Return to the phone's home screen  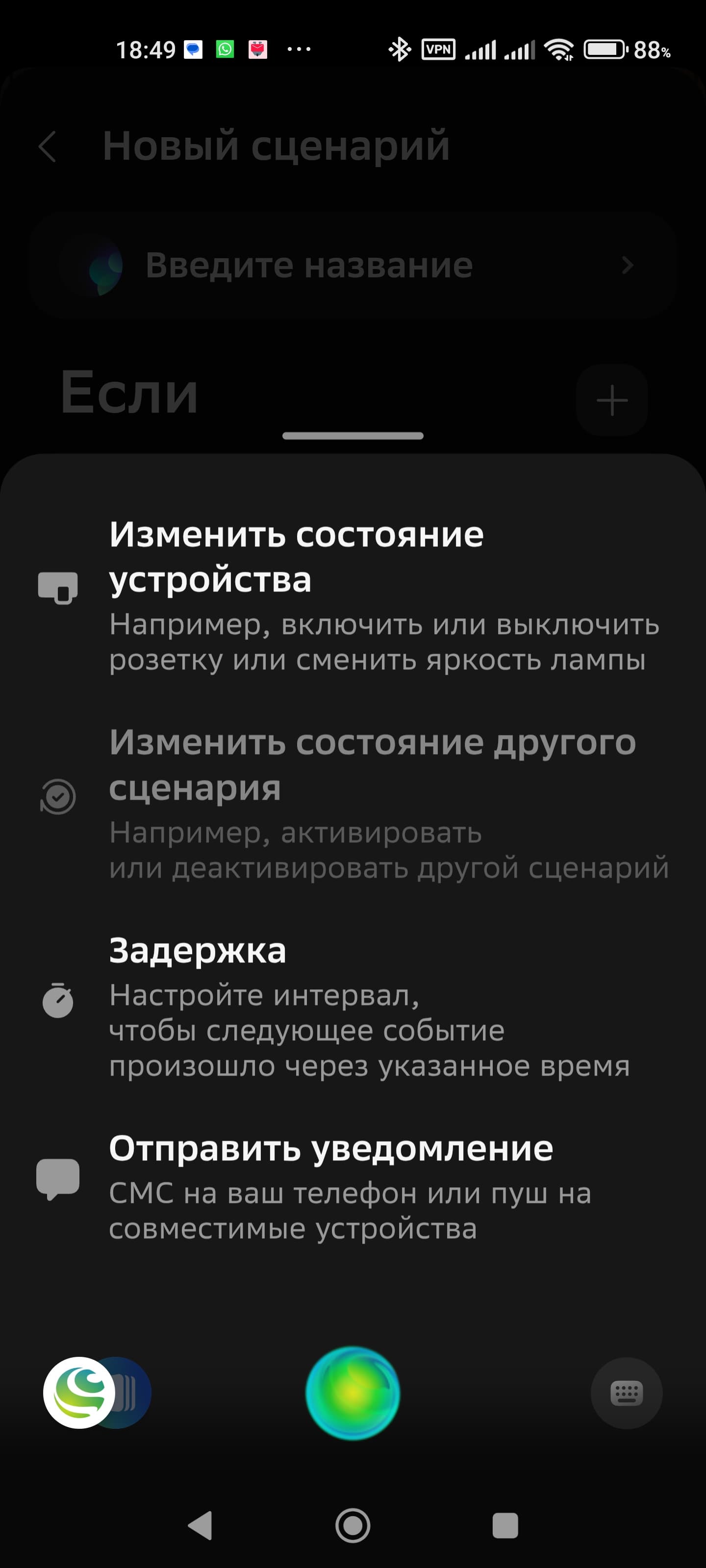(x=353, y=1525)
